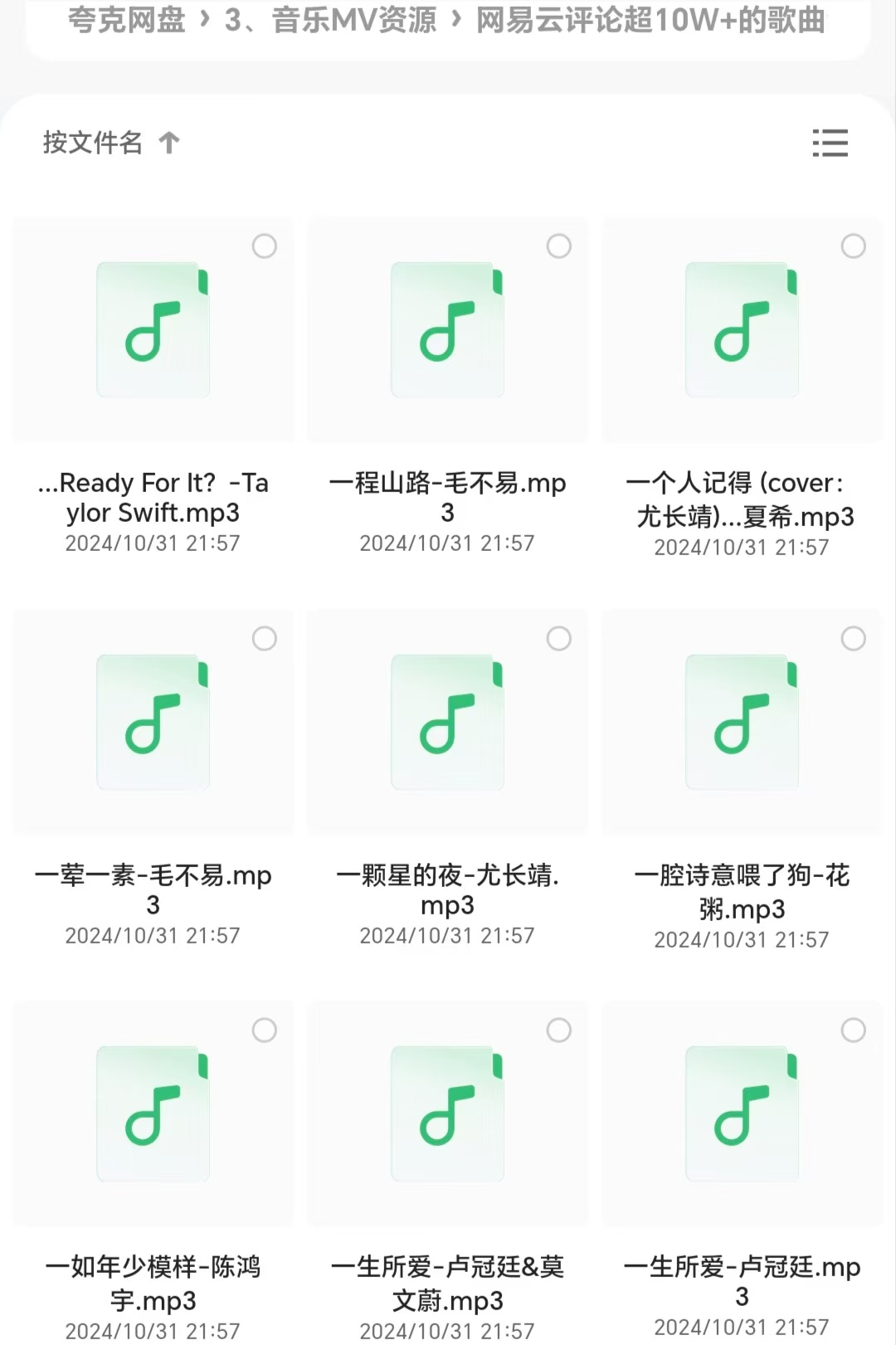896x1345 pixels.
Task: Open 一个人记得 夏希 mp3 file
Action: point(742,330)
